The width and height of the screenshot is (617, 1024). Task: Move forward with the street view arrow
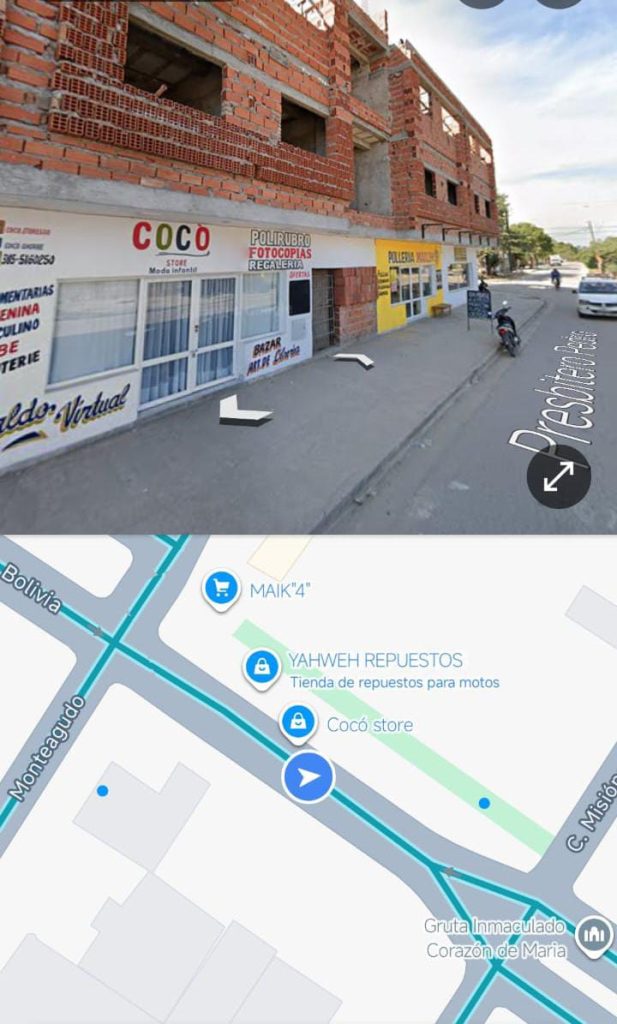(x=355, y=359)
